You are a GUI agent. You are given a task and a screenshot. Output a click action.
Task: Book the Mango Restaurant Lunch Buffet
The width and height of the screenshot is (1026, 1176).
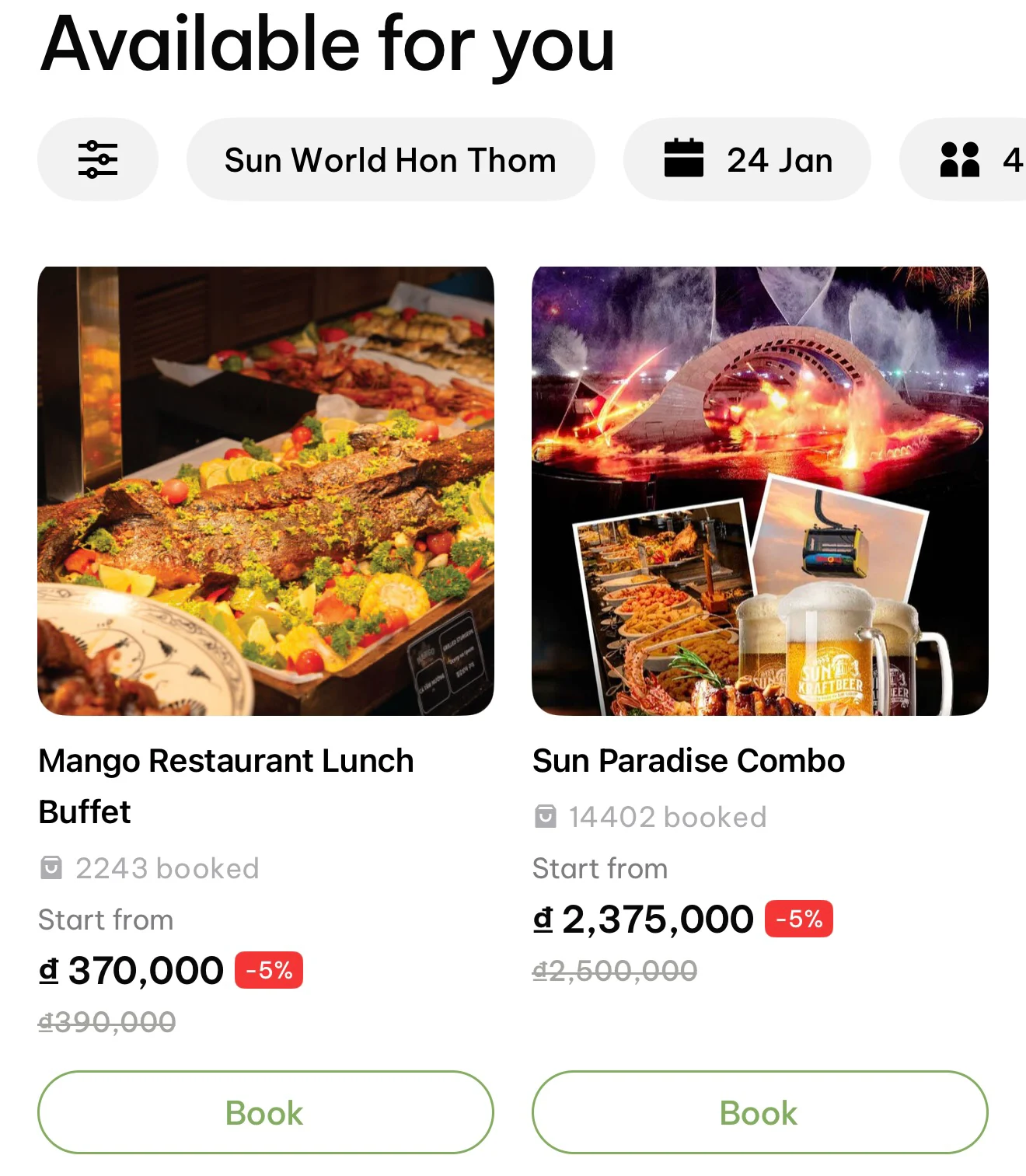(x=265, y=1112)
